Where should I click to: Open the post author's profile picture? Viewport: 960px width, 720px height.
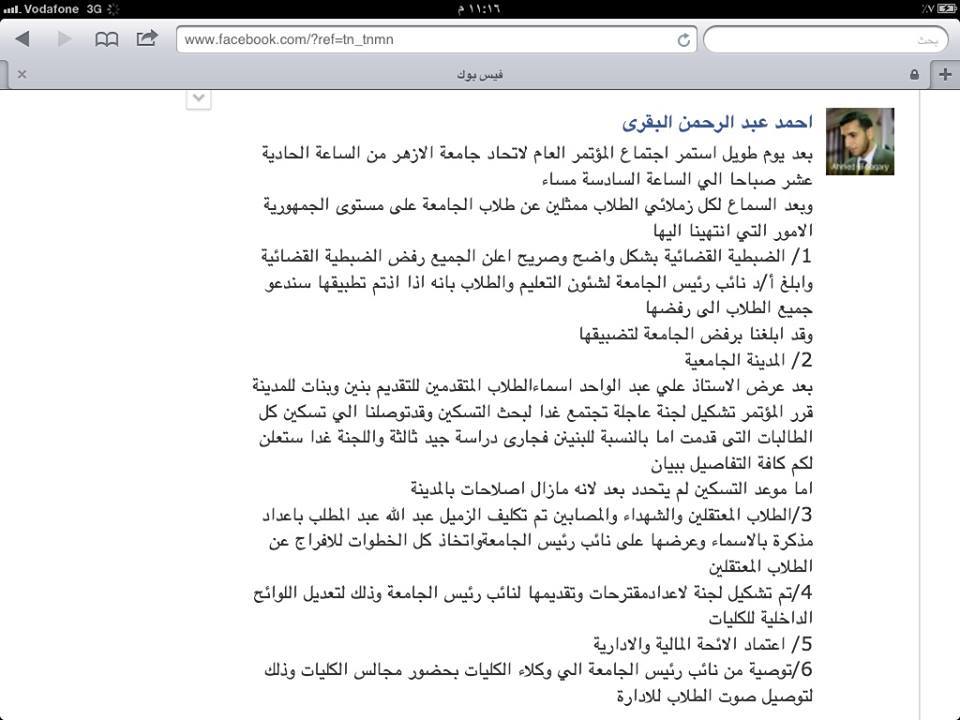point(859,142)
